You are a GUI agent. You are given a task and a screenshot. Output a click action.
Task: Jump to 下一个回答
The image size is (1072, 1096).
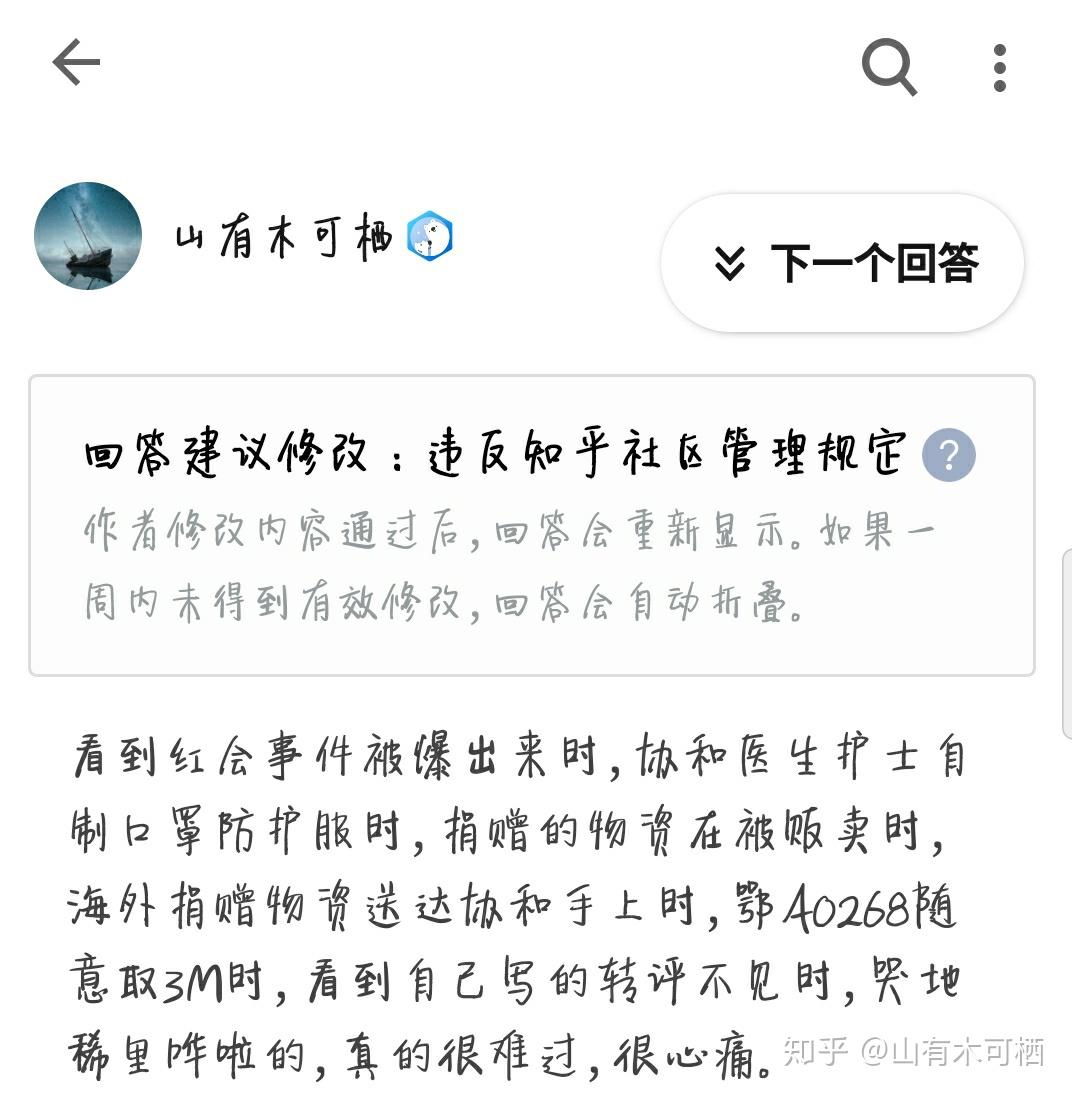pos(842,263)
